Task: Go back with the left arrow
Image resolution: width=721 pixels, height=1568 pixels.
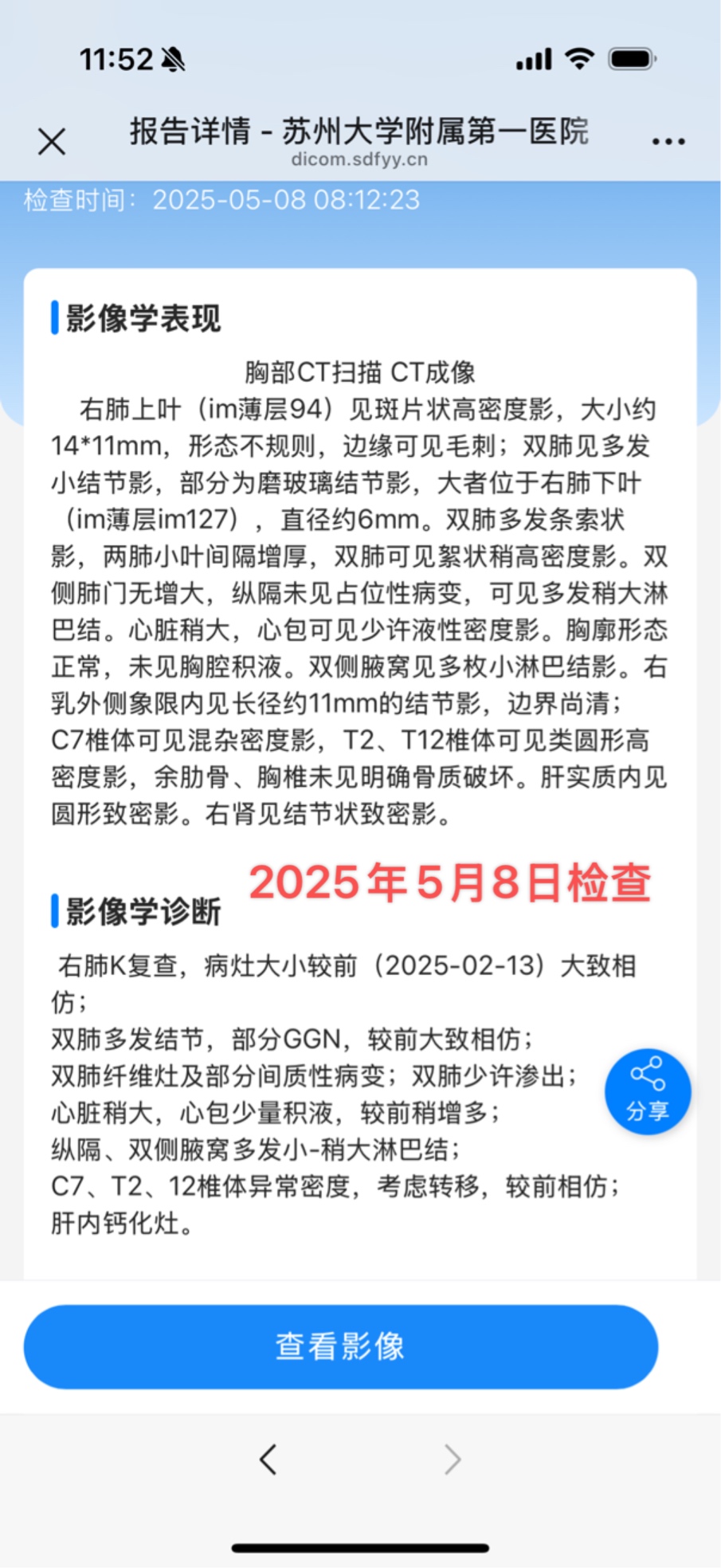Action: pos(268,1460)
